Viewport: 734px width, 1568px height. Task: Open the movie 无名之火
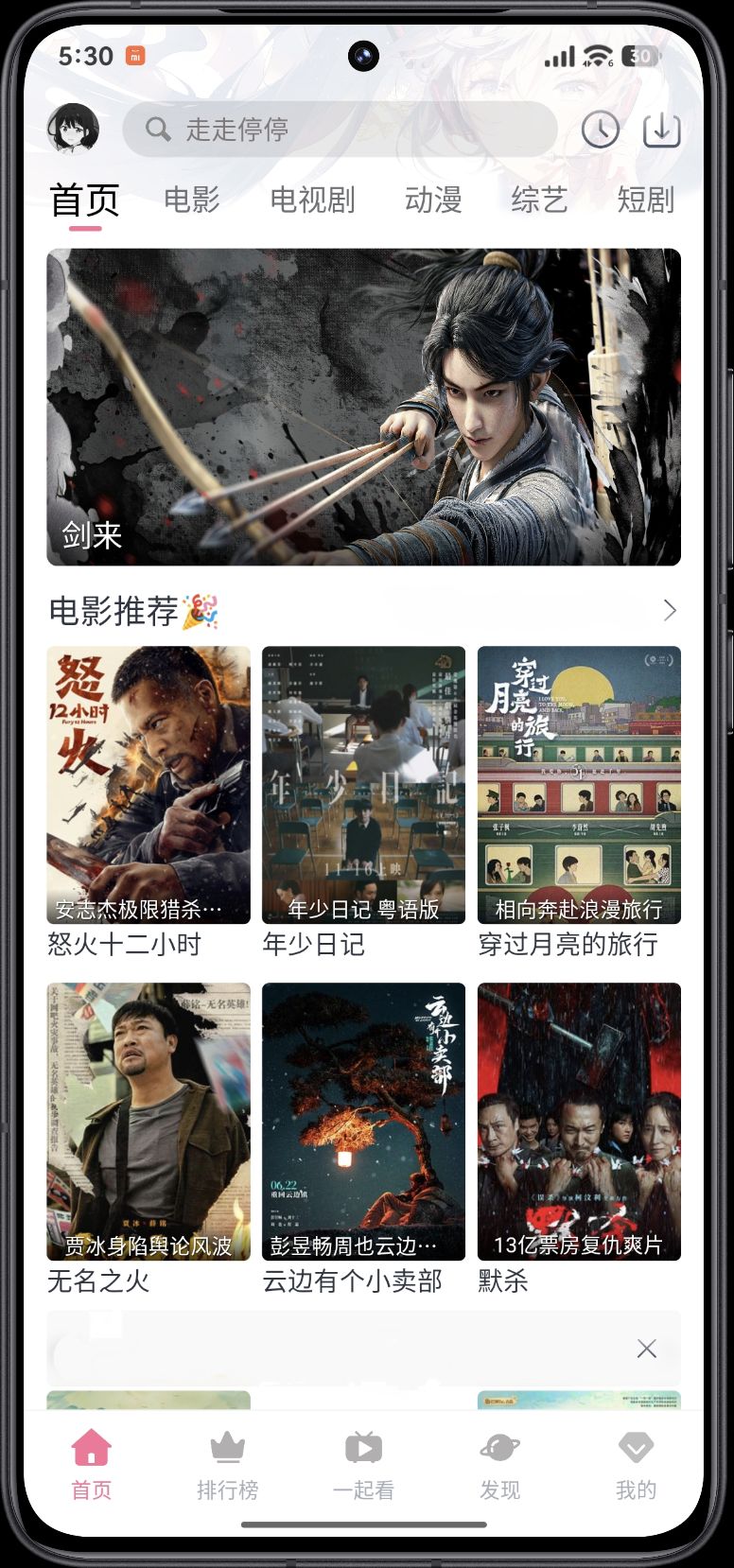(x=149, y=1122)
